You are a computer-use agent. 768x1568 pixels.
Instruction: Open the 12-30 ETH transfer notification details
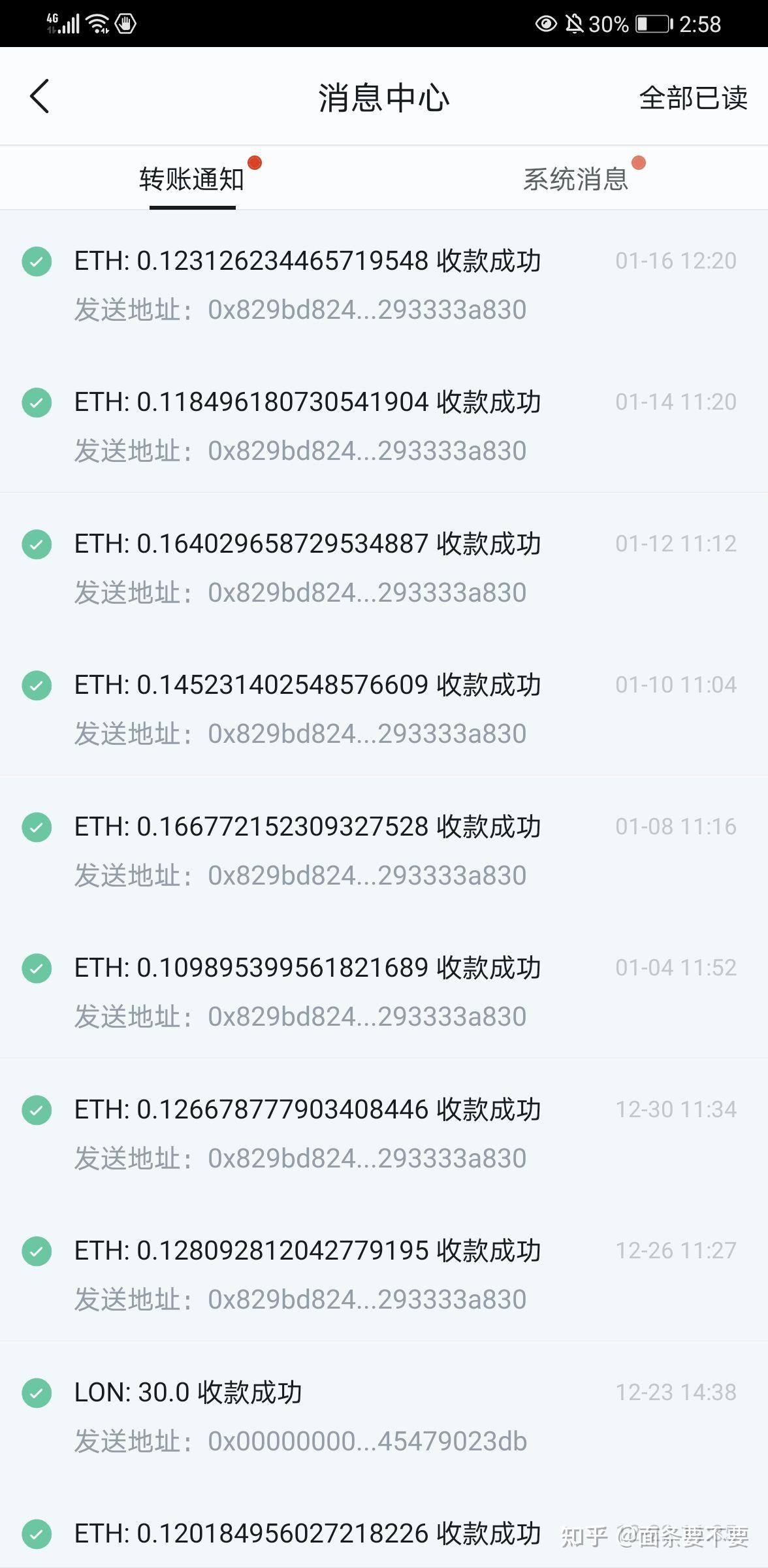tap(307, 1109)
